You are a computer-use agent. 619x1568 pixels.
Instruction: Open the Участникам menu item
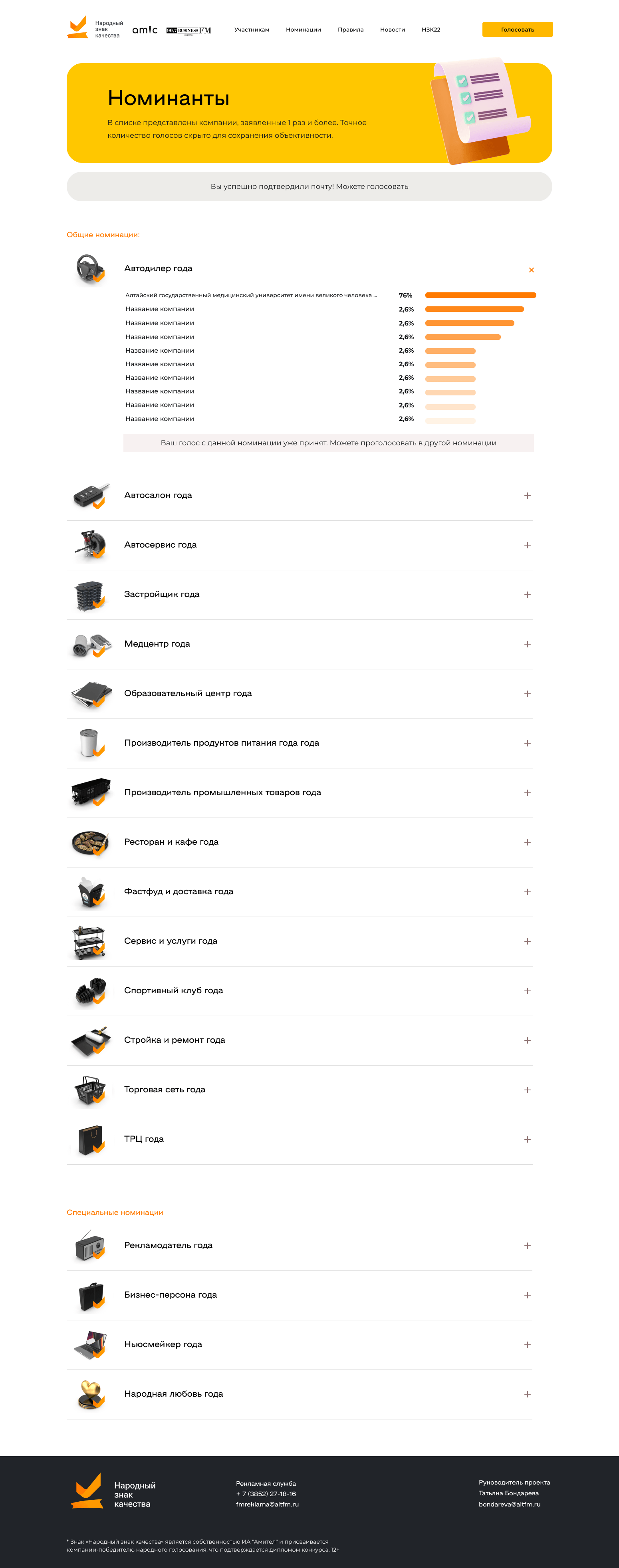pos(251,29)
